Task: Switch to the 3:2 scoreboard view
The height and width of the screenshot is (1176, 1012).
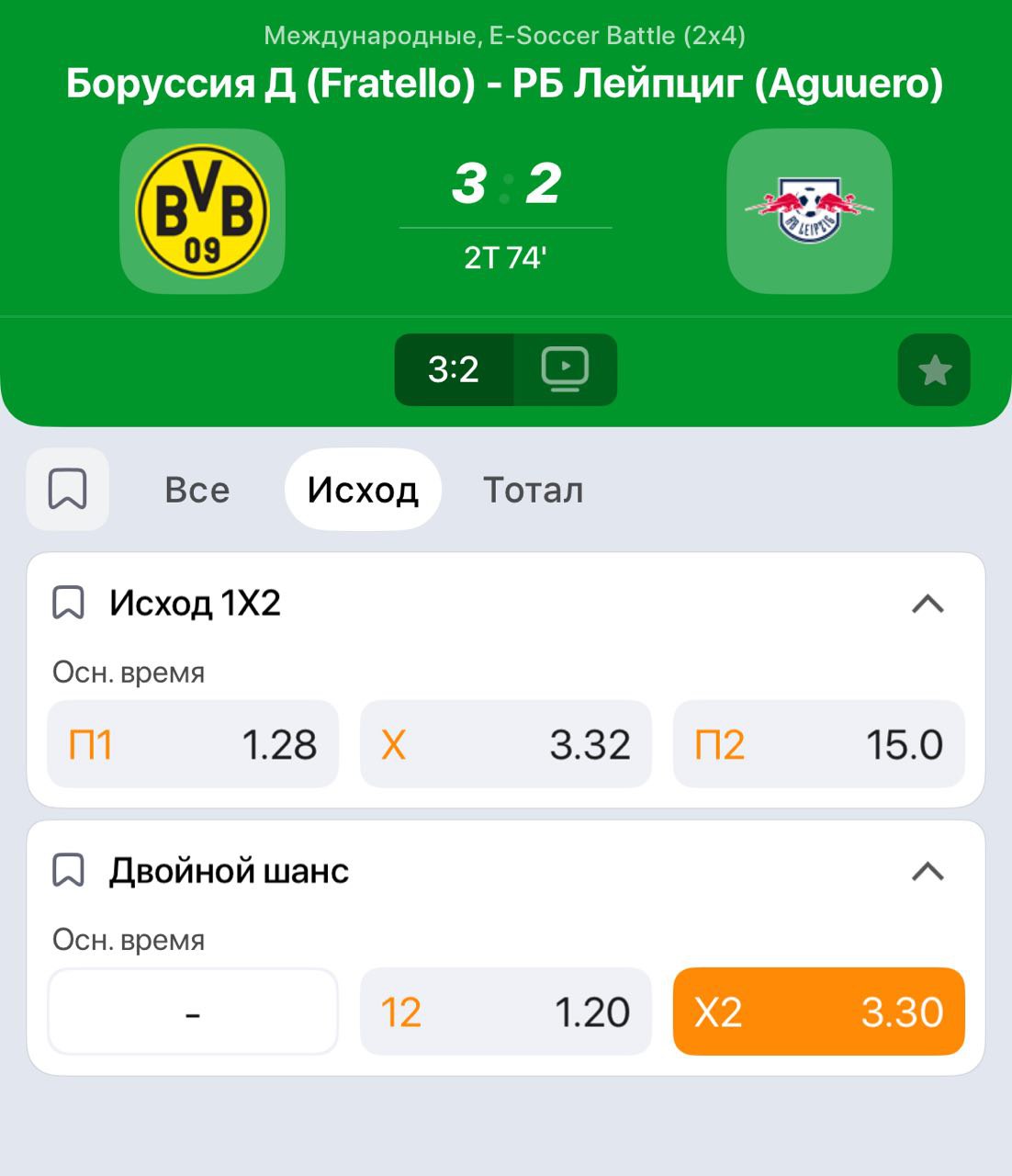Action: click(454, 369)
